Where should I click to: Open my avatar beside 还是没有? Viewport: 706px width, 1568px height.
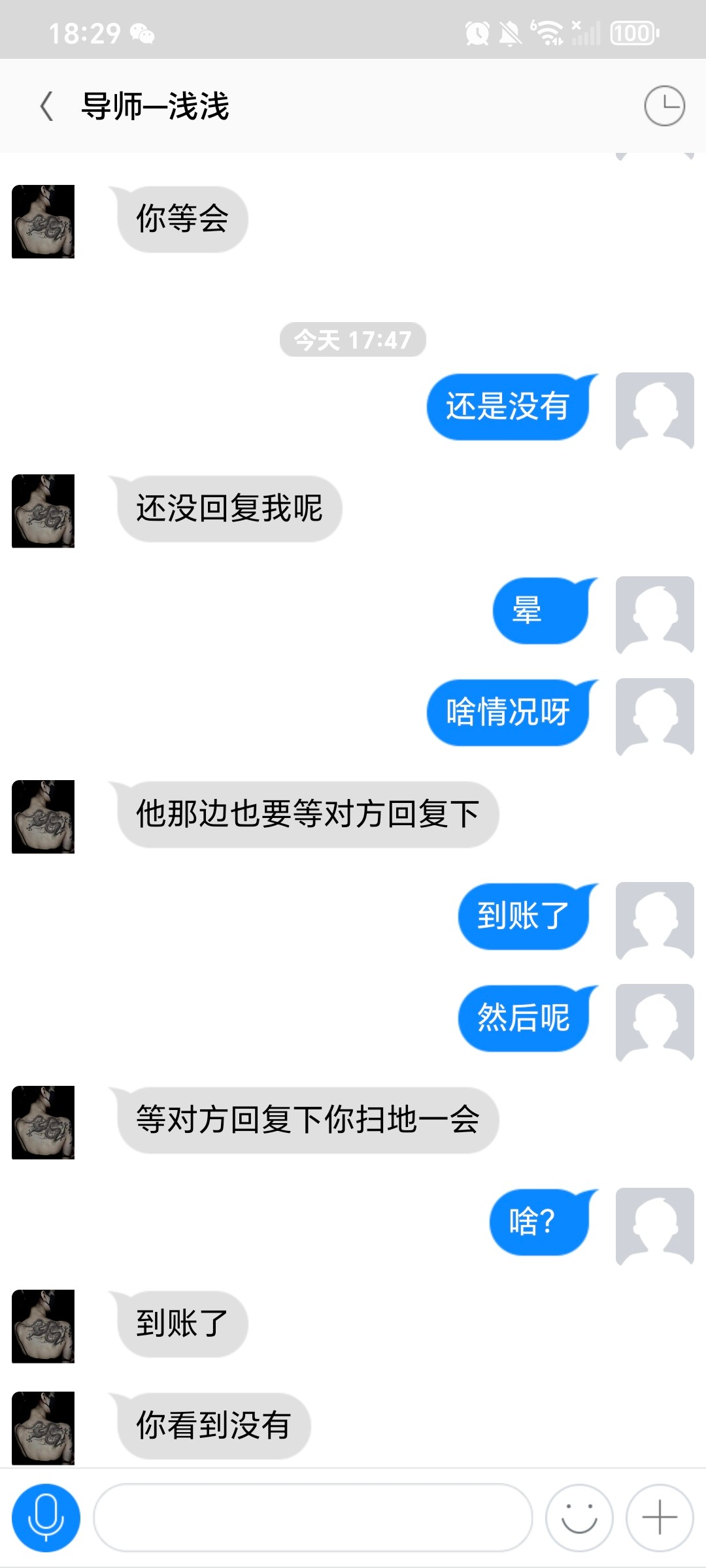point(654,411)
